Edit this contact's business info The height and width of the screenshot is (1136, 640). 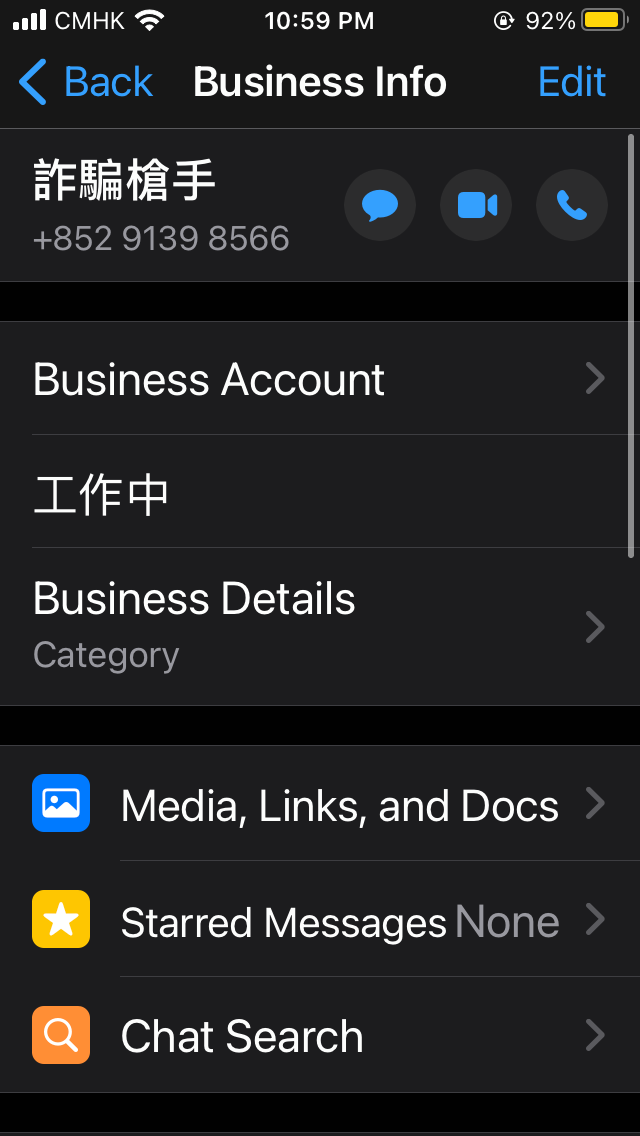(x=572, y=82)
